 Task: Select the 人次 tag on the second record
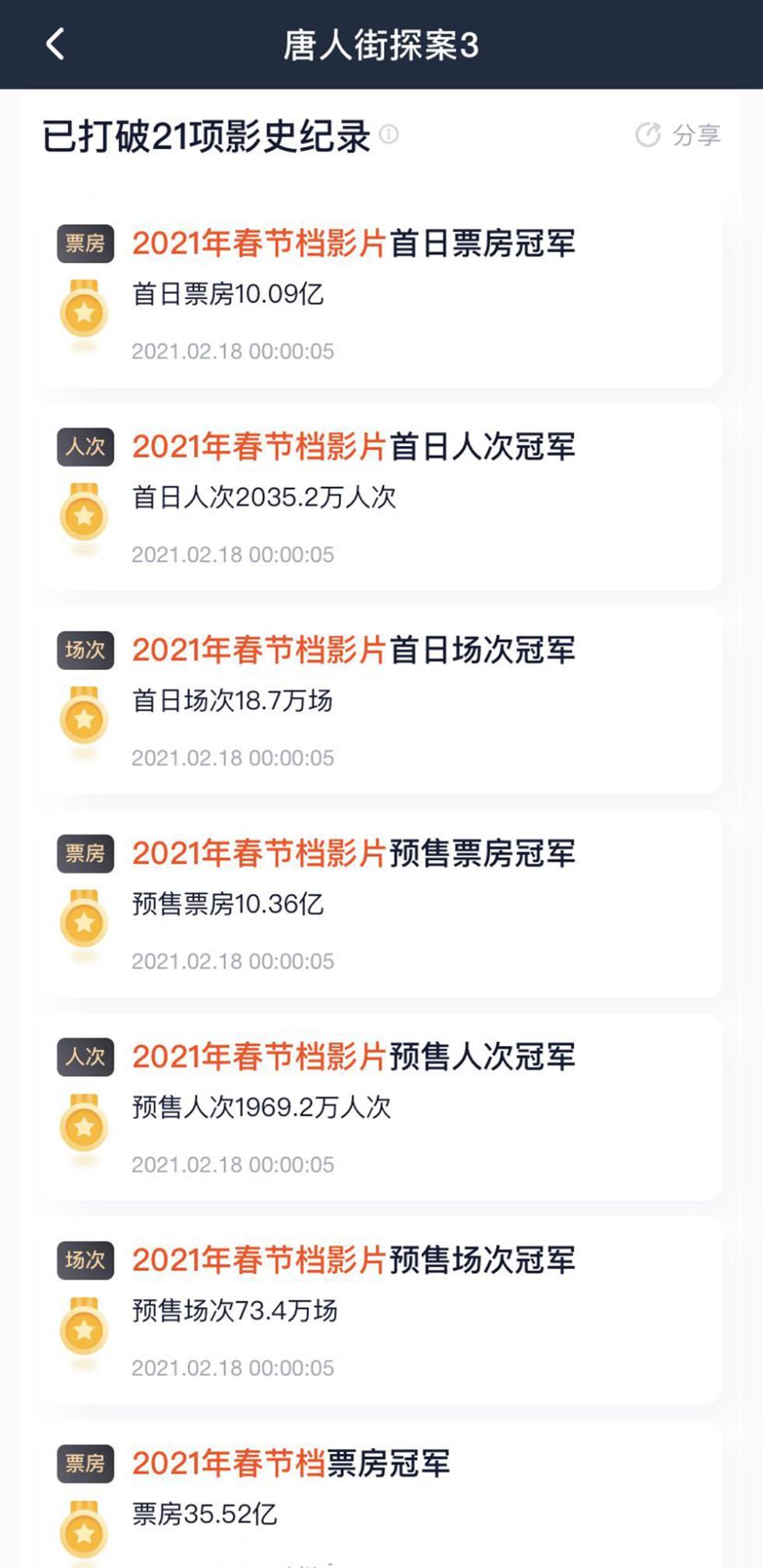86,444
